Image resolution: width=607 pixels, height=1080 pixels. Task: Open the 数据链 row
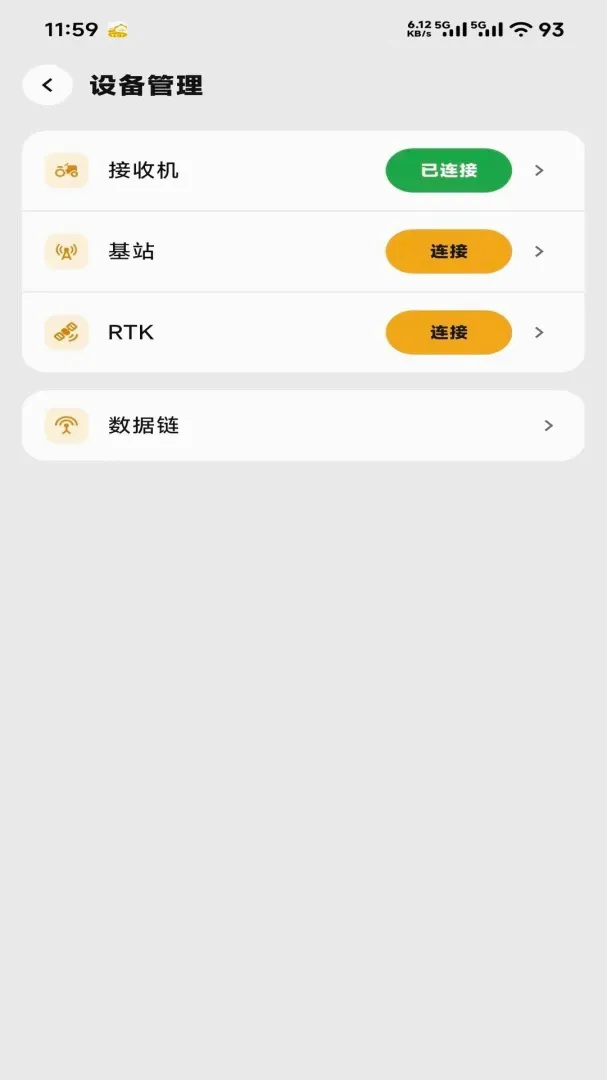pos(303,426)
